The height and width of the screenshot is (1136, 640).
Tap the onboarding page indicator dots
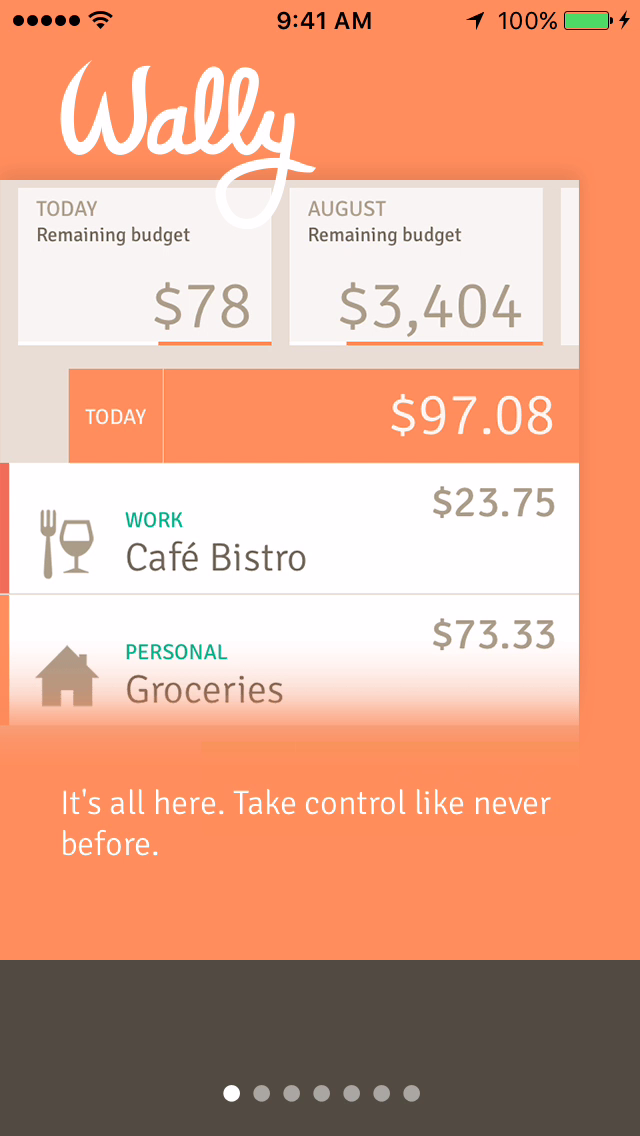point(321,1093)
